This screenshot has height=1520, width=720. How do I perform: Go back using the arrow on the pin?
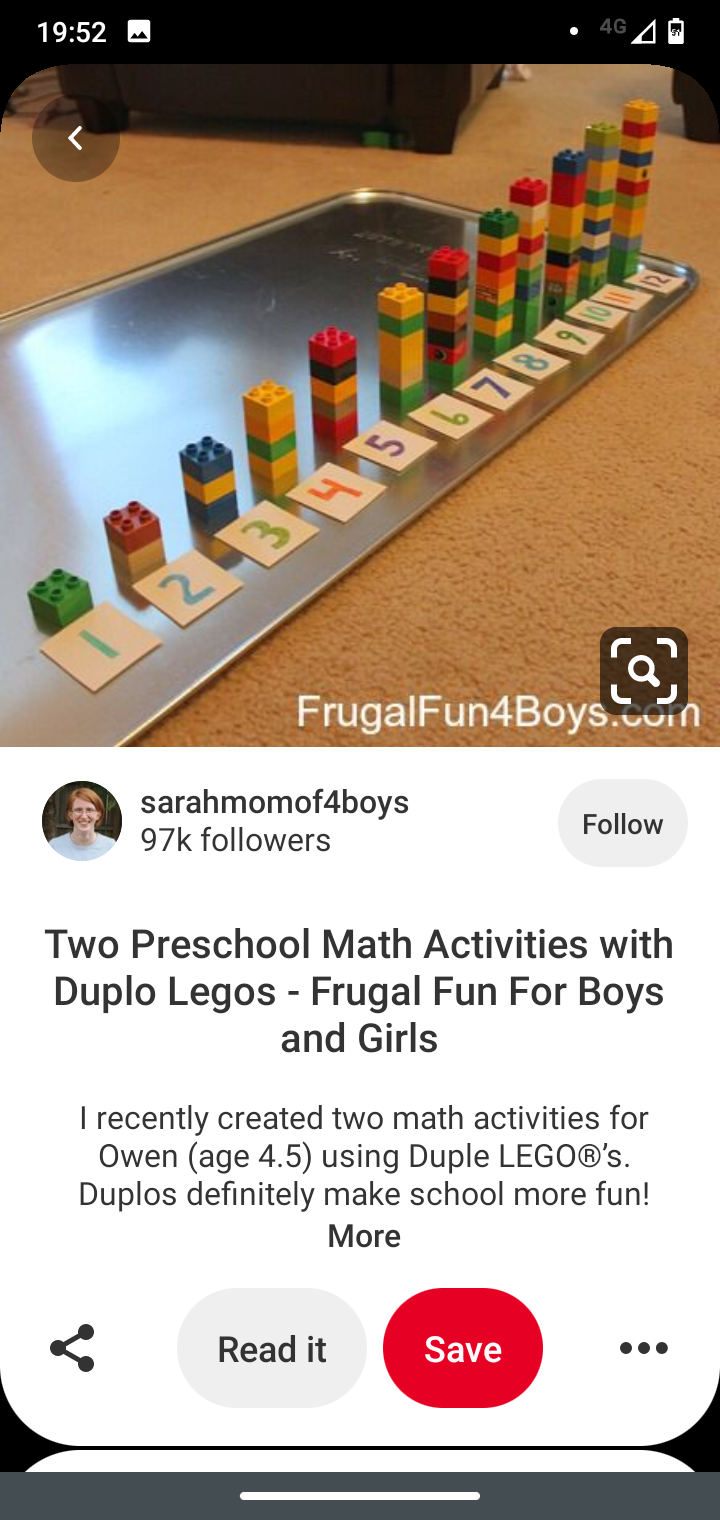click(x=76, y=138)
